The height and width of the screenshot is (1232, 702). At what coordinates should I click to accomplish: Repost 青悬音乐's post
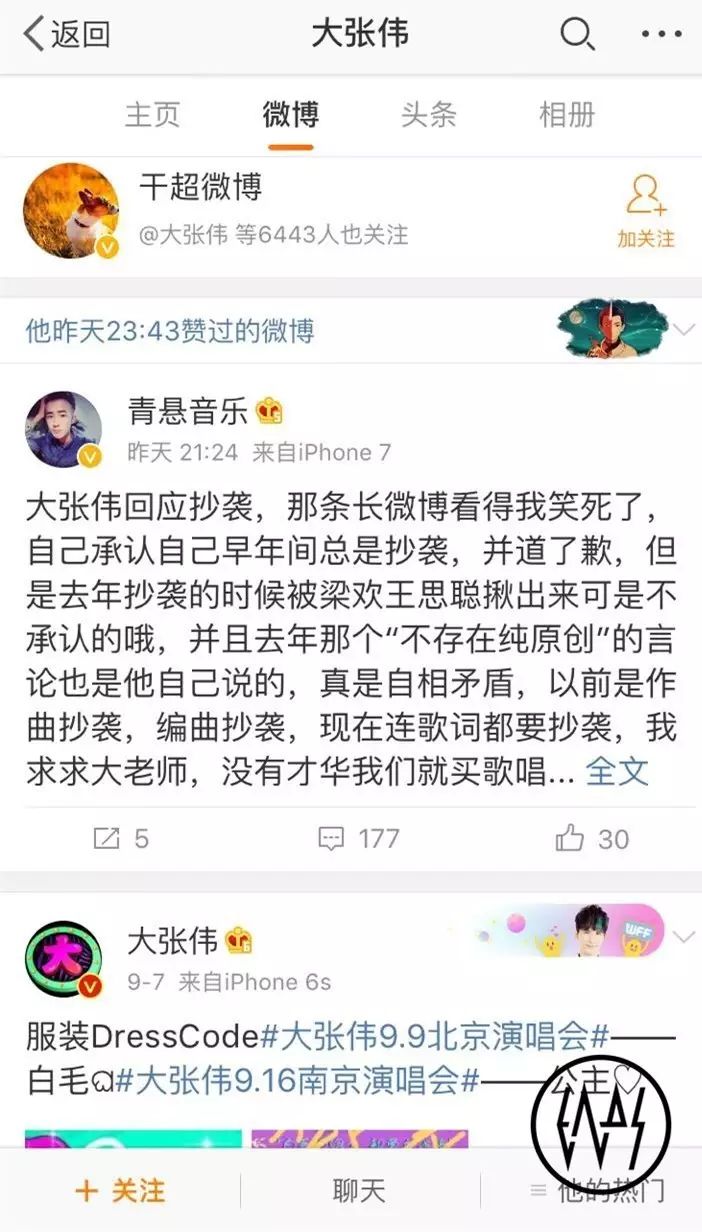(x=120, y=838)
